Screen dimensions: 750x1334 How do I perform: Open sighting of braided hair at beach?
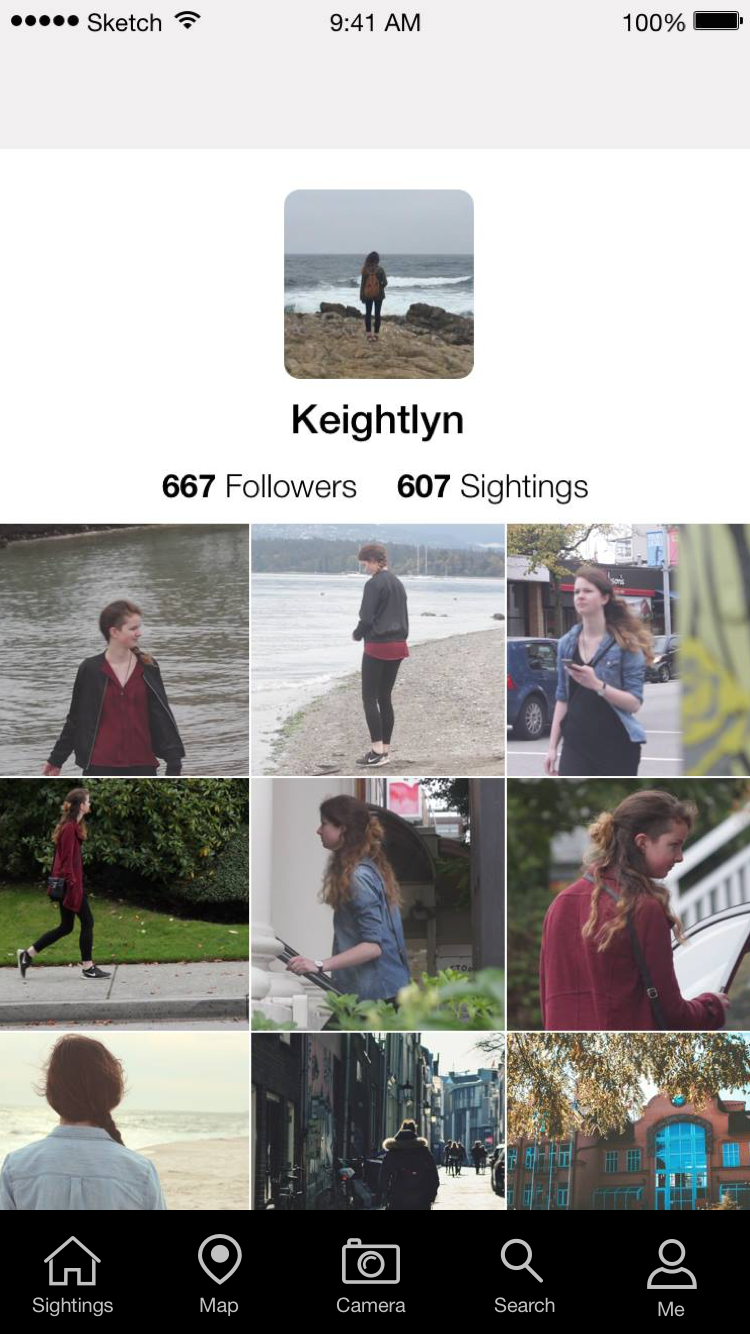pyautogui.click(x=124, y=1121)
